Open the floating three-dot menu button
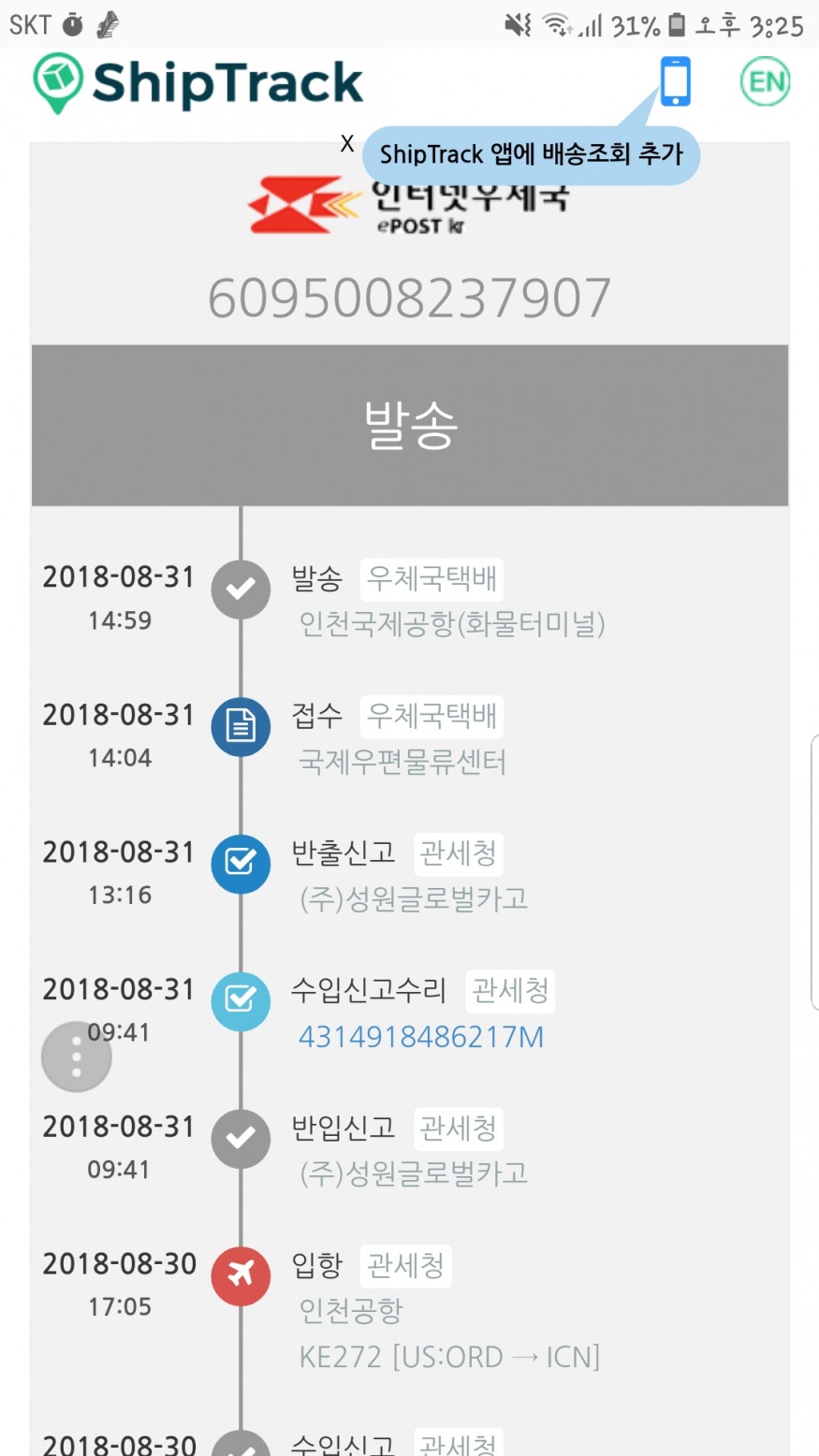Screen dimensions: 819x1456 click(77, 1057)
